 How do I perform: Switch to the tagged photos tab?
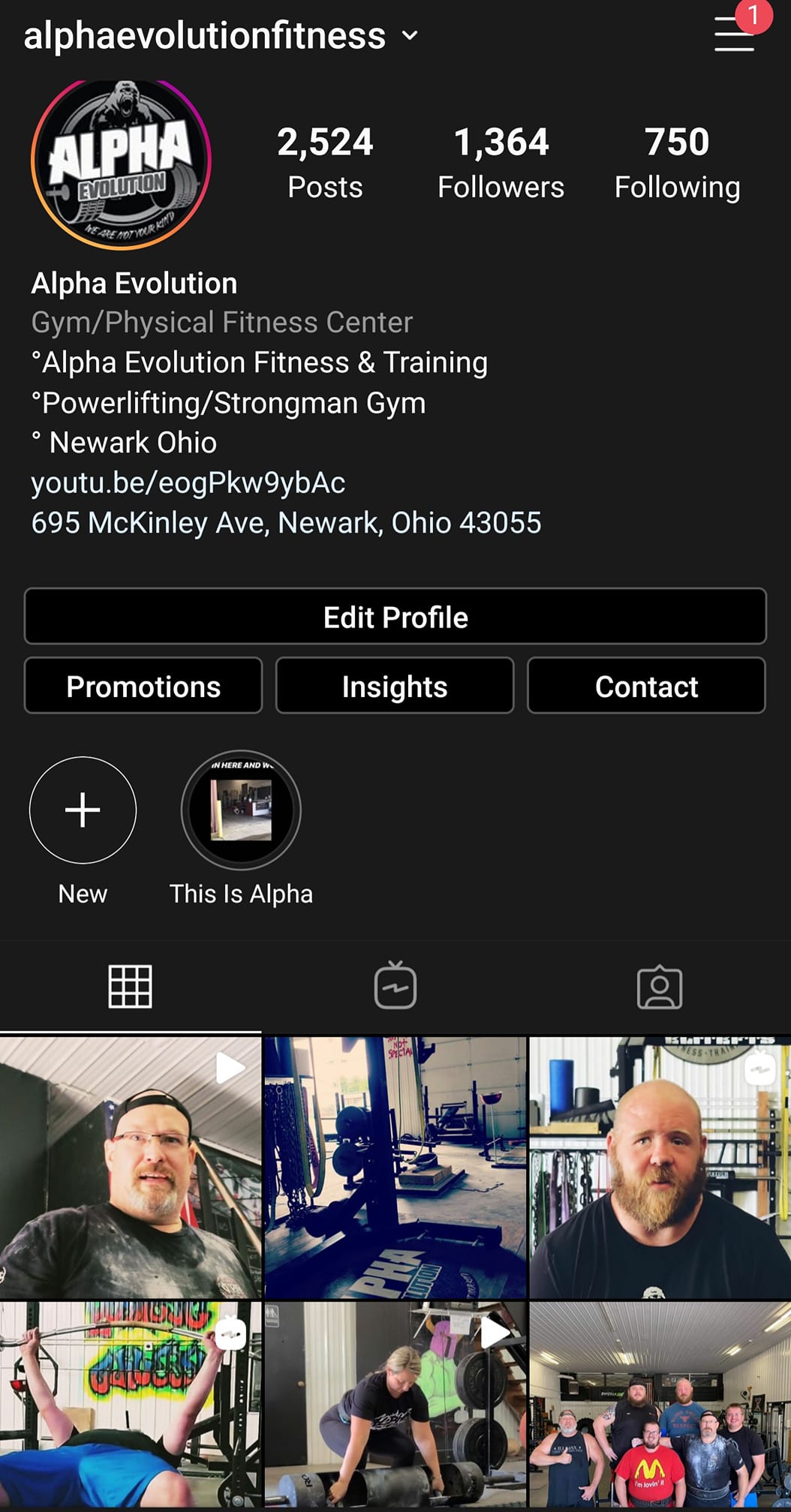pos(660,986)
